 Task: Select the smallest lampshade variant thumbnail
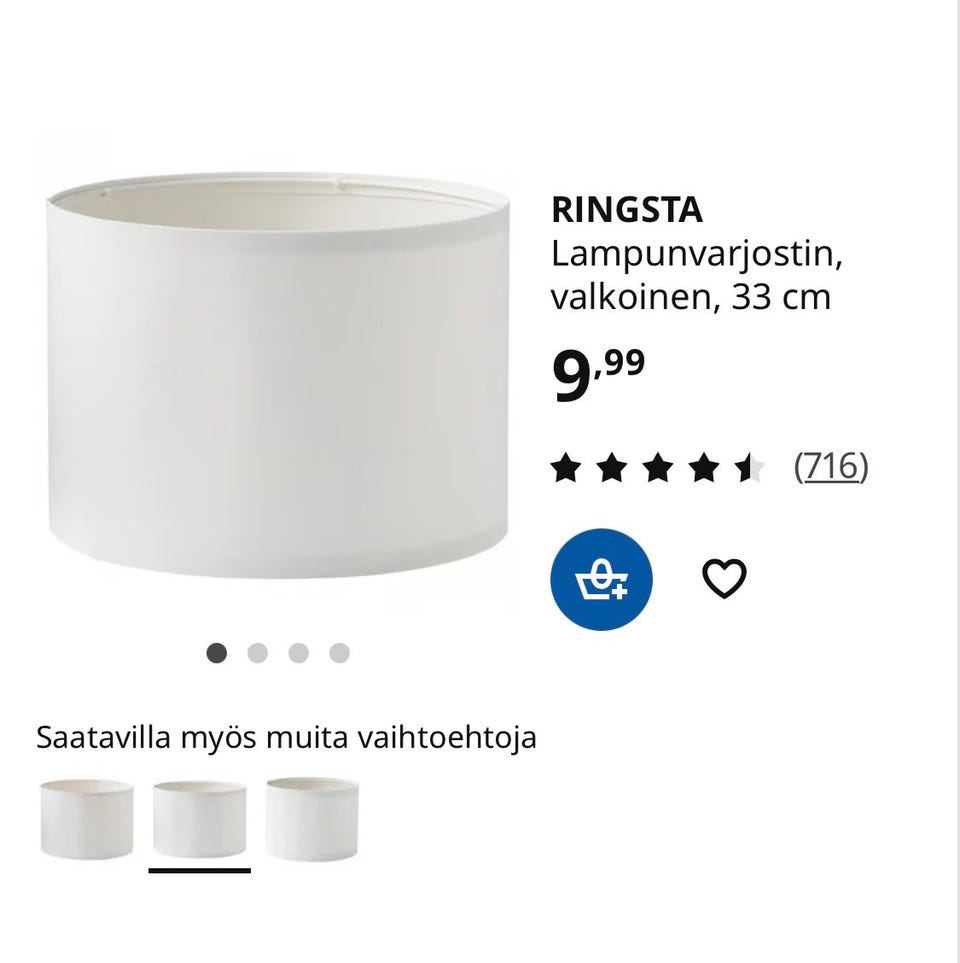pyautogui.click(x=85, y=815)
